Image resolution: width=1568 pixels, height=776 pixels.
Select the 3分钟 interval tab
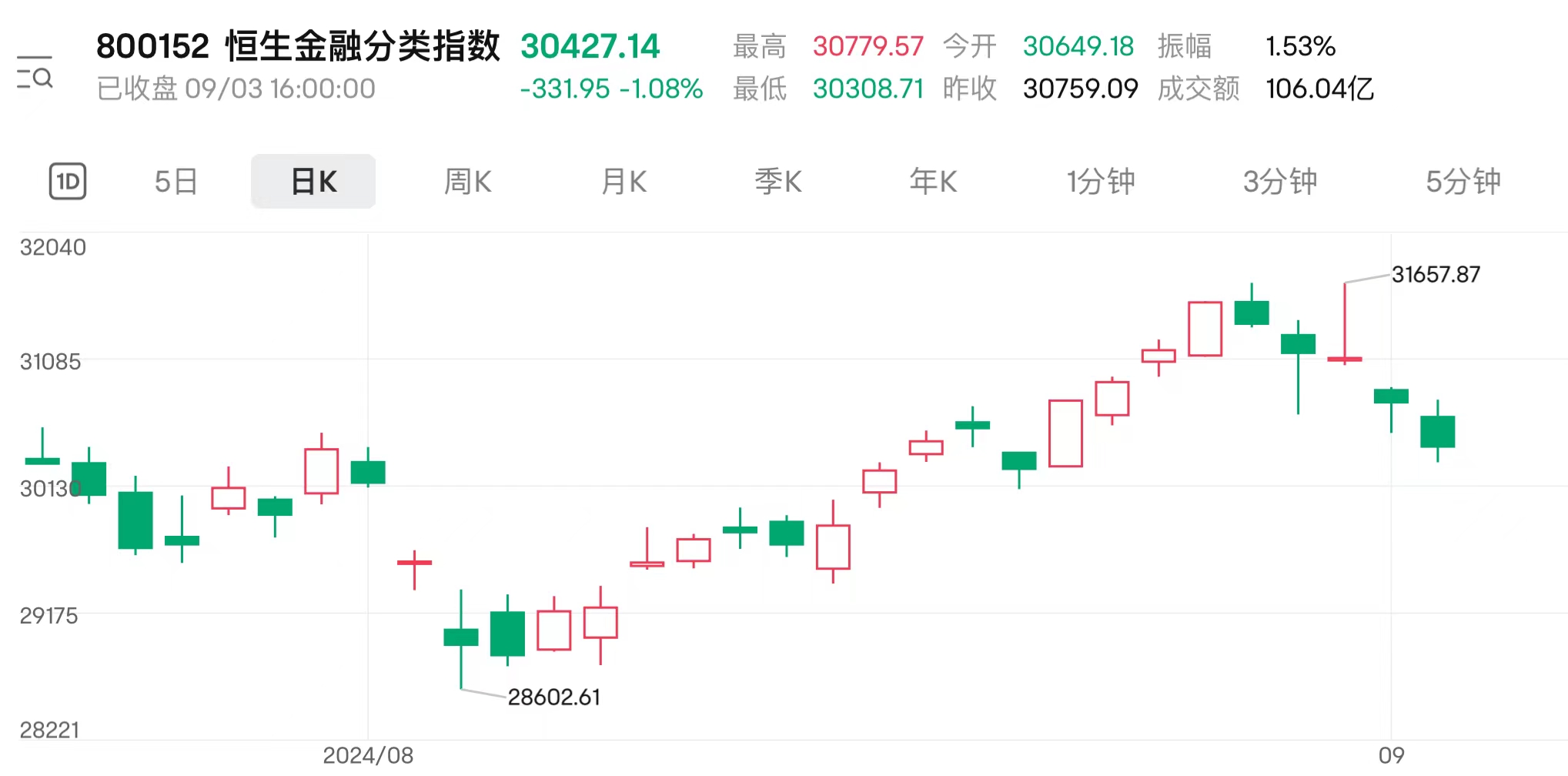click(1279, 182)
